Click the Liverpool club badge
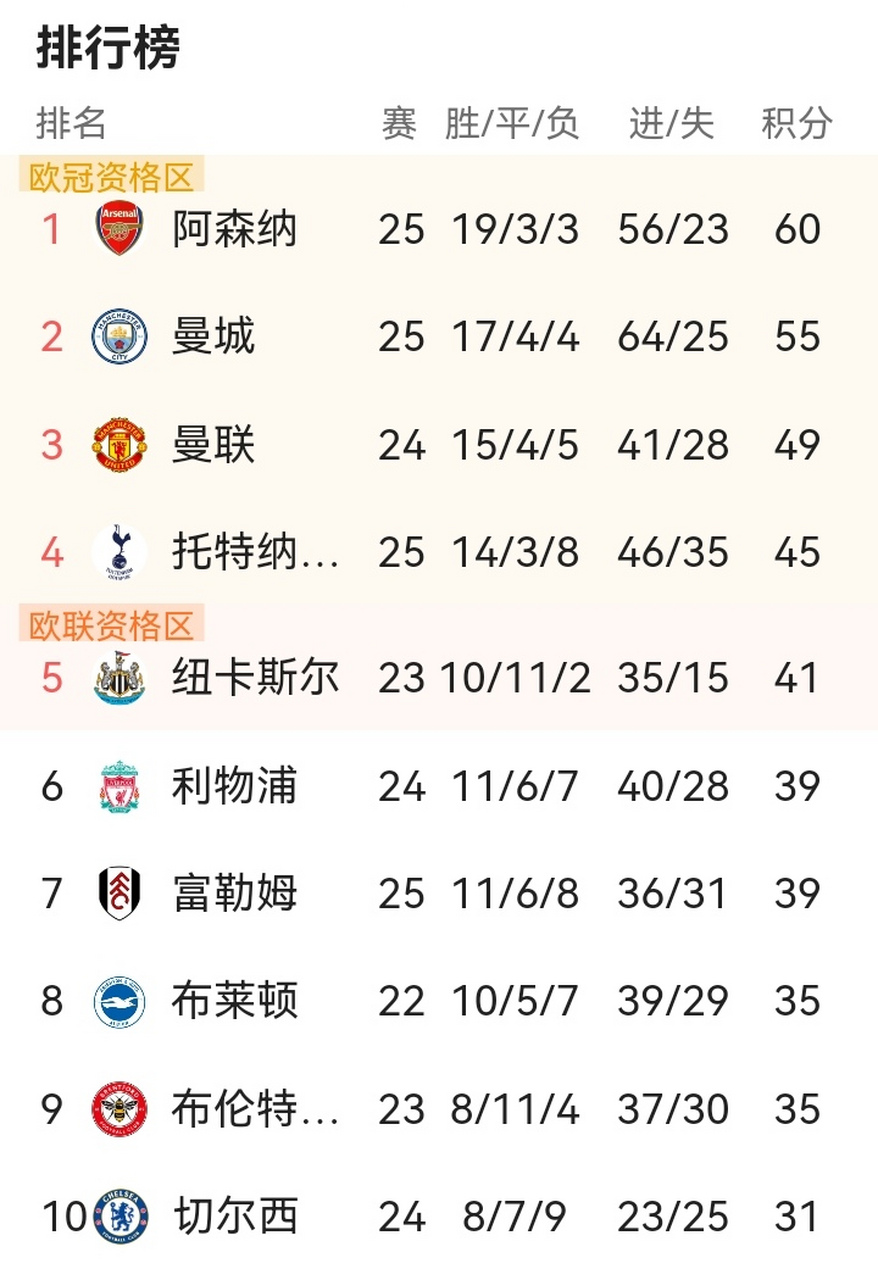This screenshot has height=1280, width=878. [x=117, y=786]
